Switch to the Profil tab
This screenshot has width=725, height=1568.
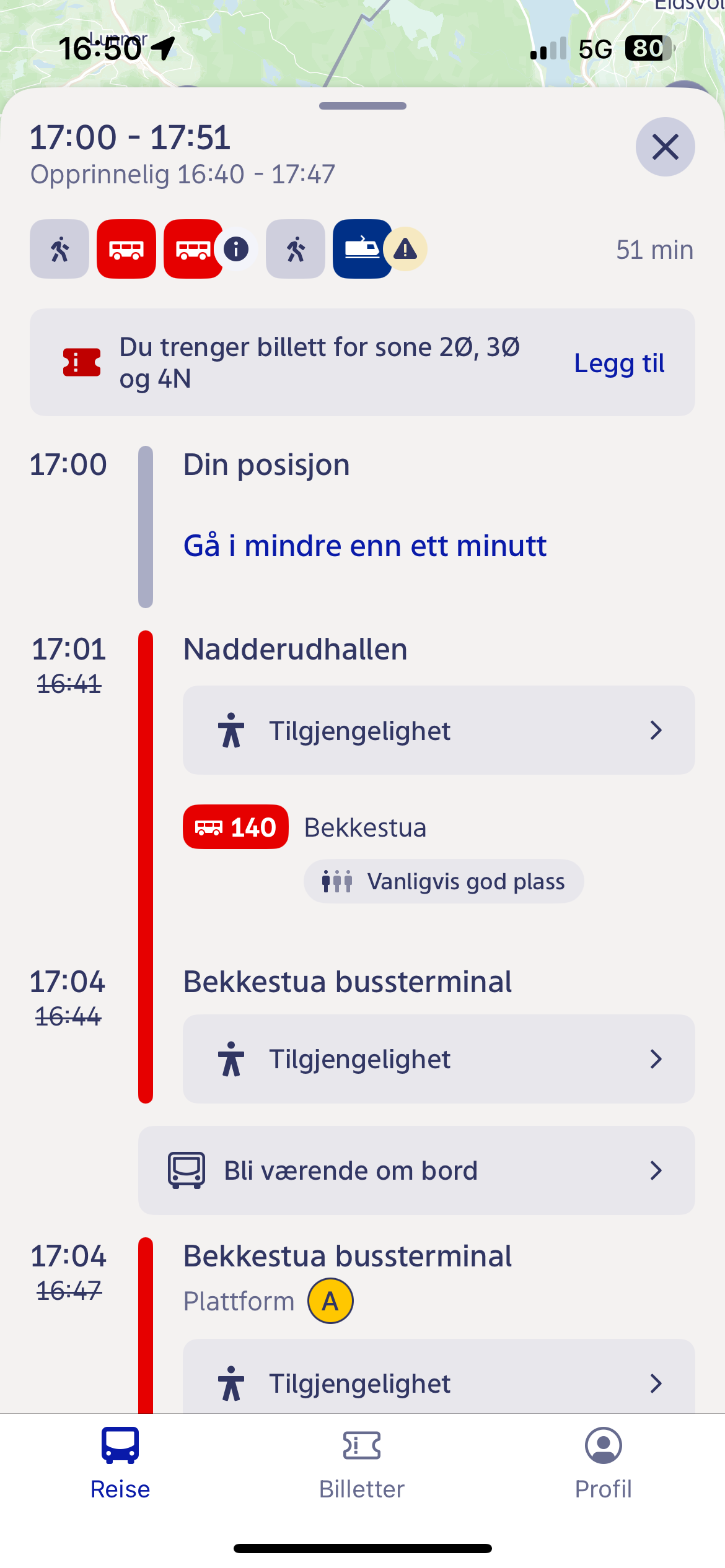click(x=604, y=1464)
